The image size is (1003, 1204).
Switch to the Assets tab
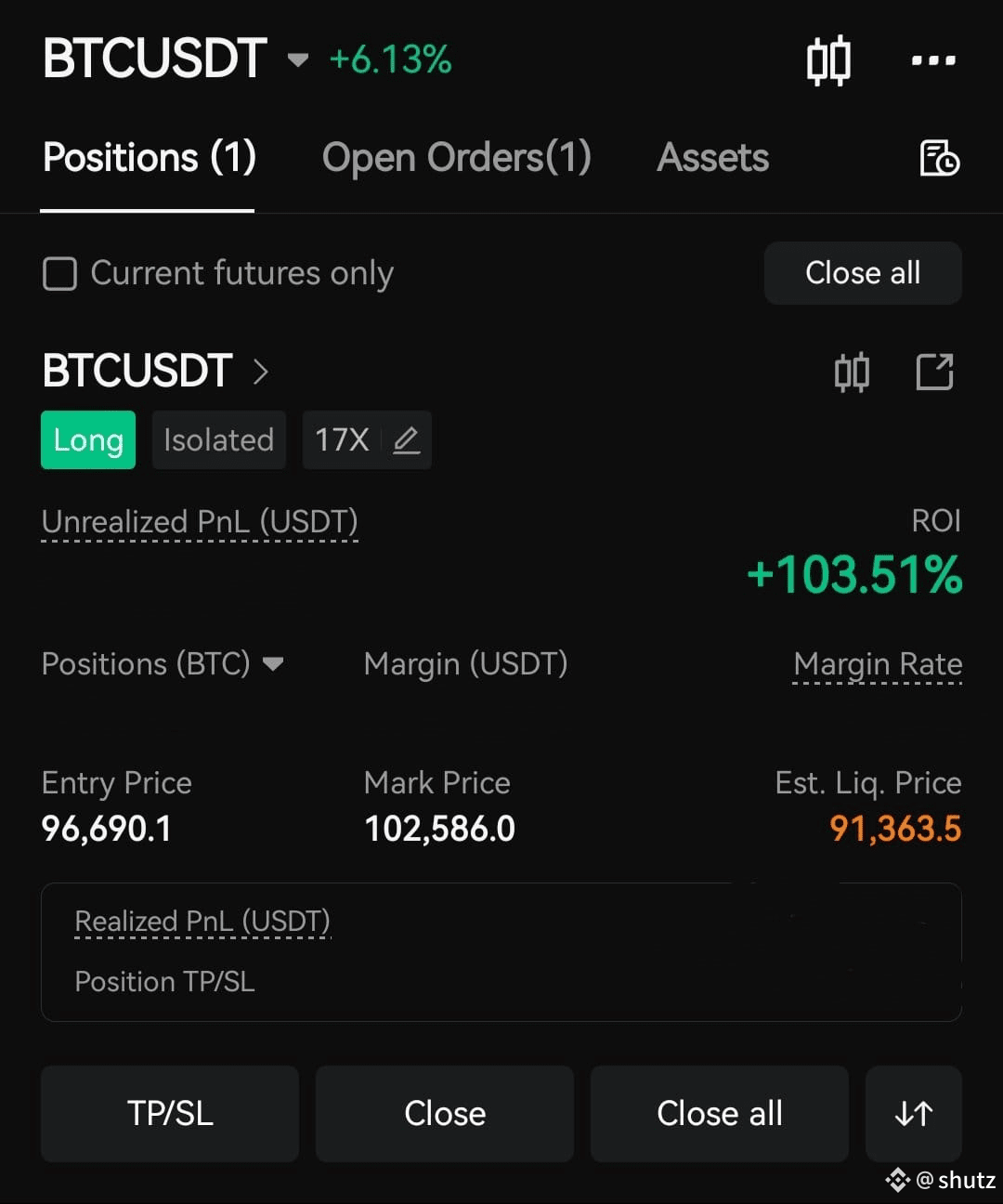point(712,157)
